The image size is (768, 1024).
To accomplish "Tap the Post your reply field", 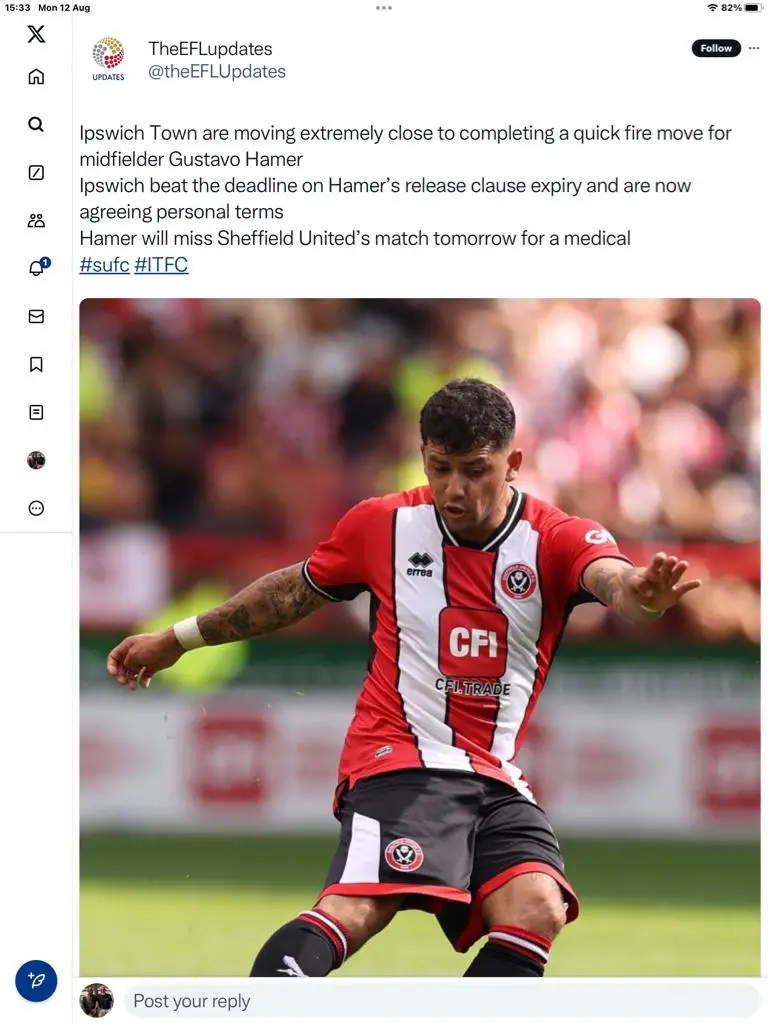I will (x=440, y=1001).
